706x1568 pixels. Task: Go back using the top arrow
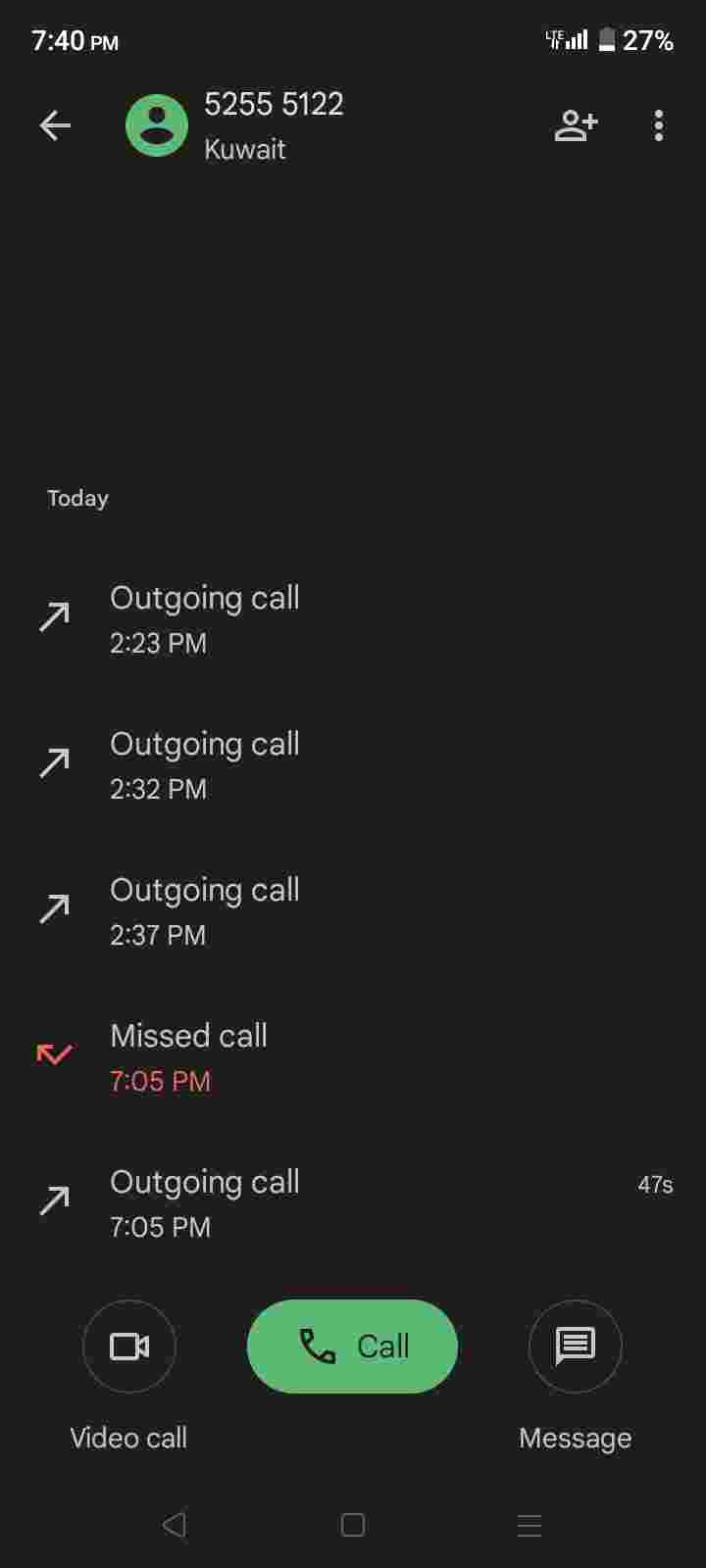(x=55, y=125)
